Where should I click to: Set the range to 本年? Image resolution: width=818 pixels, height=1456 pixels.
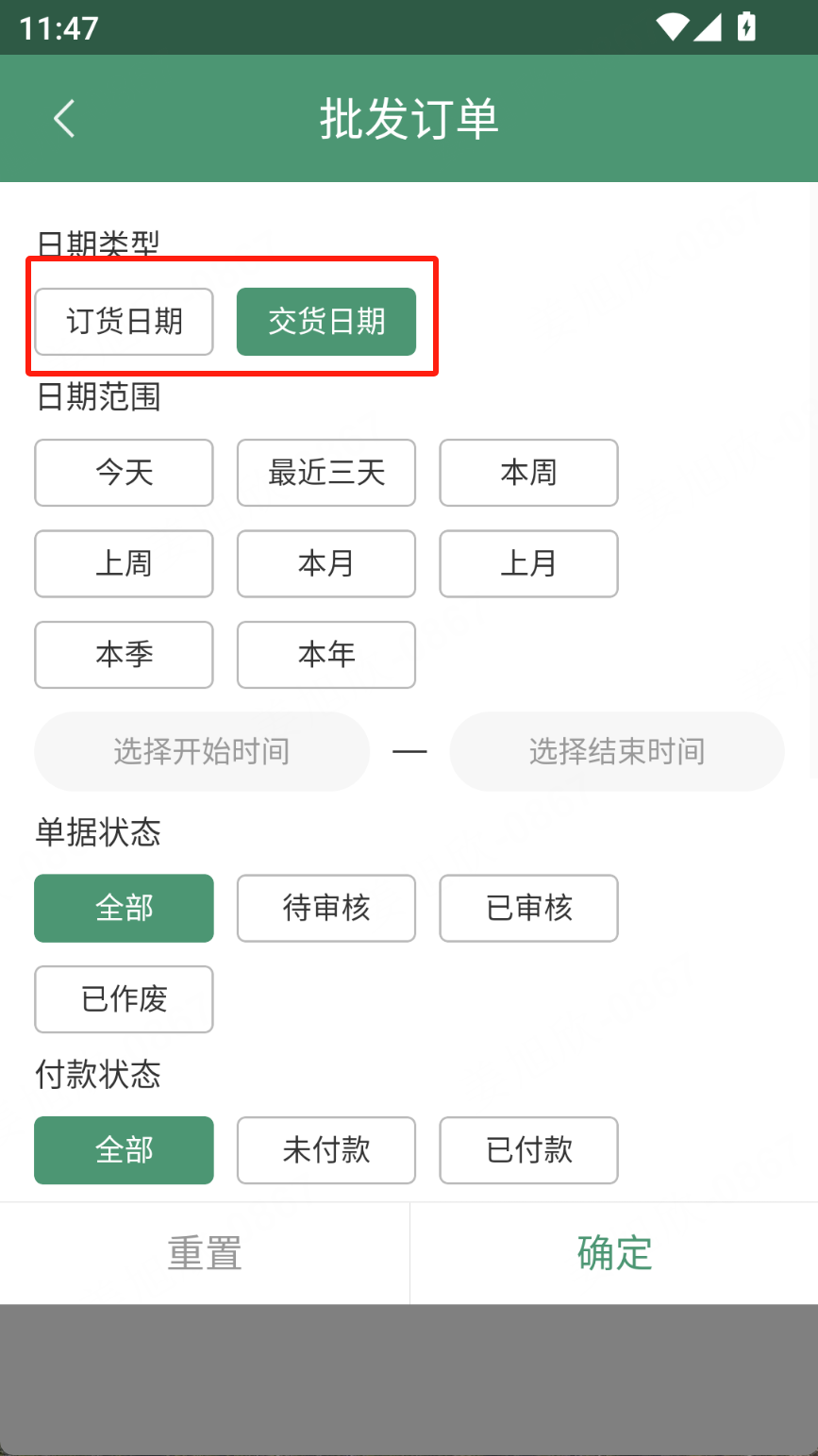(326, 655)
